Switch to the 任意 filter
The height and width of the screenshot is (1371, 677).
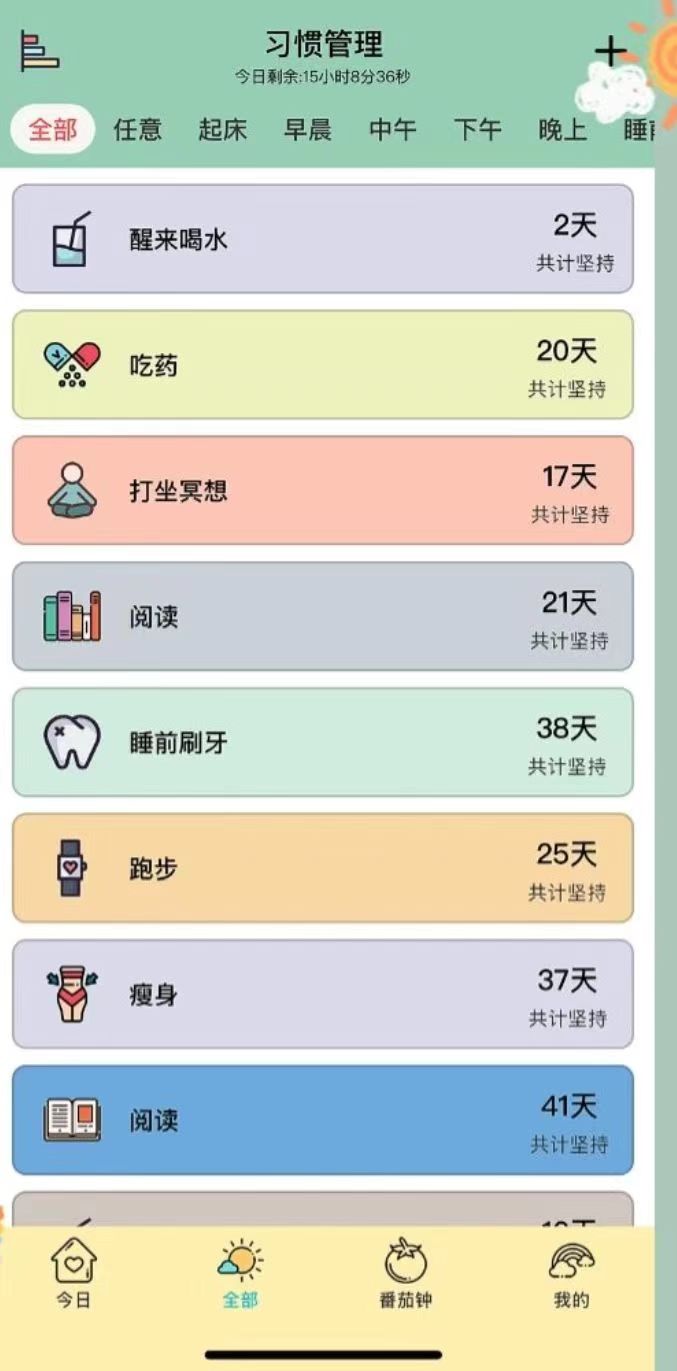pyautogui.click(x=138, y=130)
